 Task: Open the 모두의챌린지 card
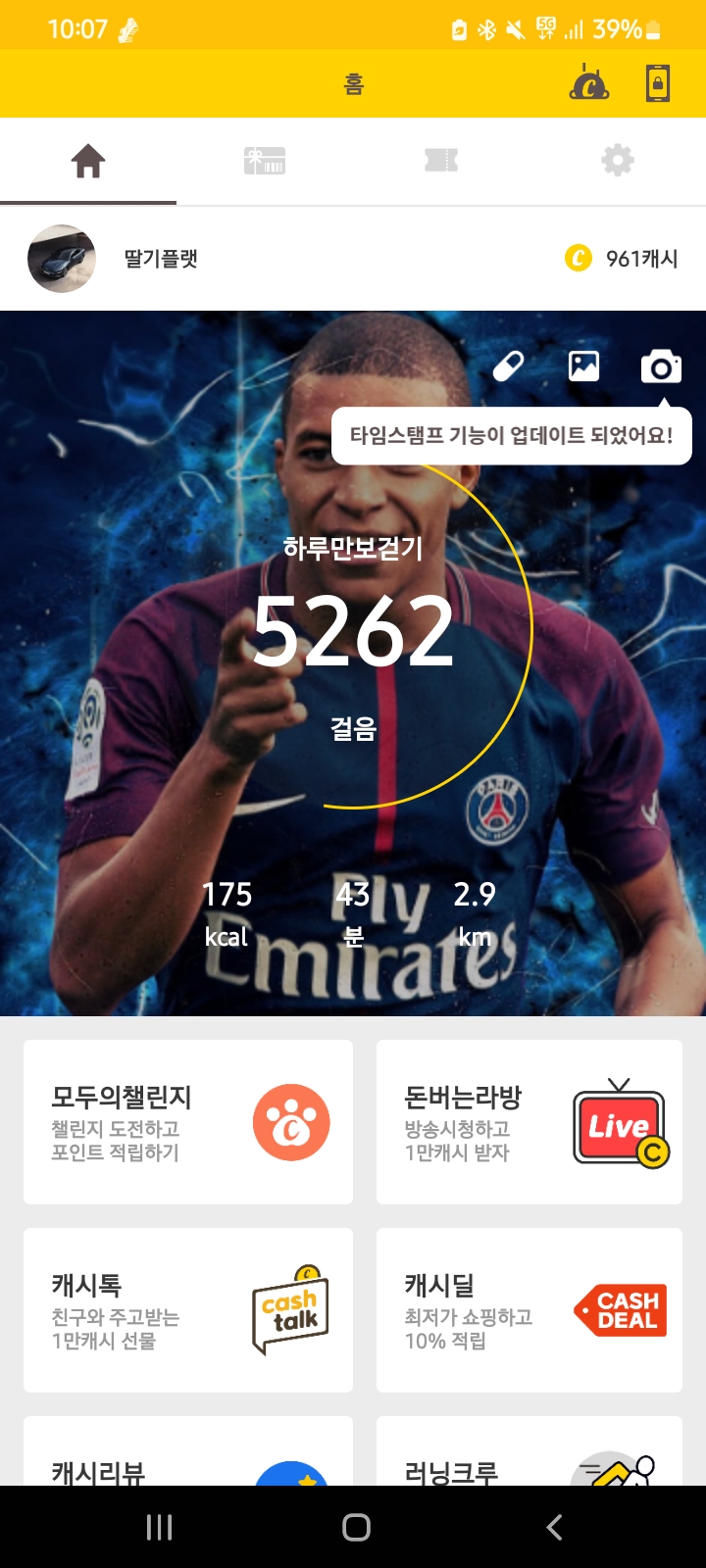[x=188, y=1122]
